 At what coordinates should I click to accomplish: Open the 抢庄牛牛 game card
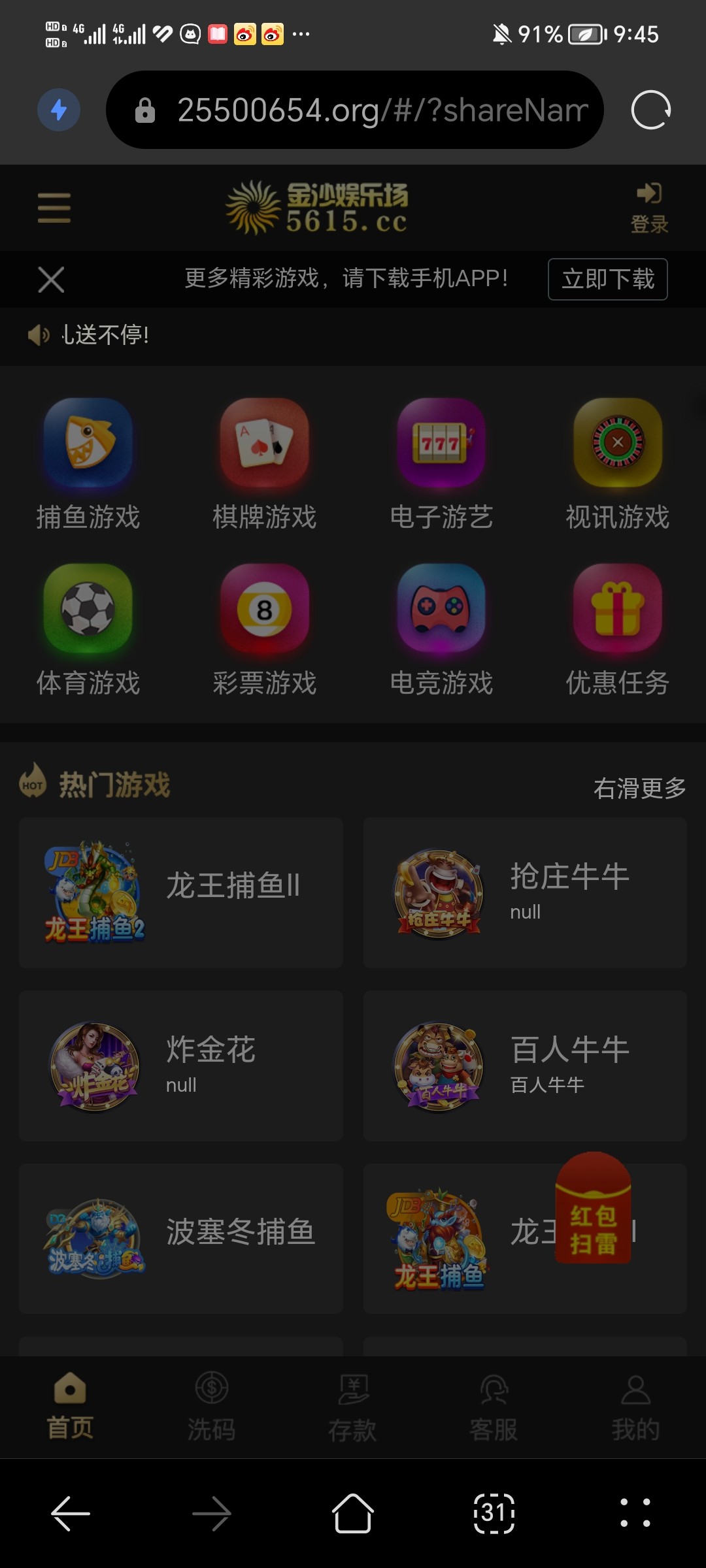524,892
